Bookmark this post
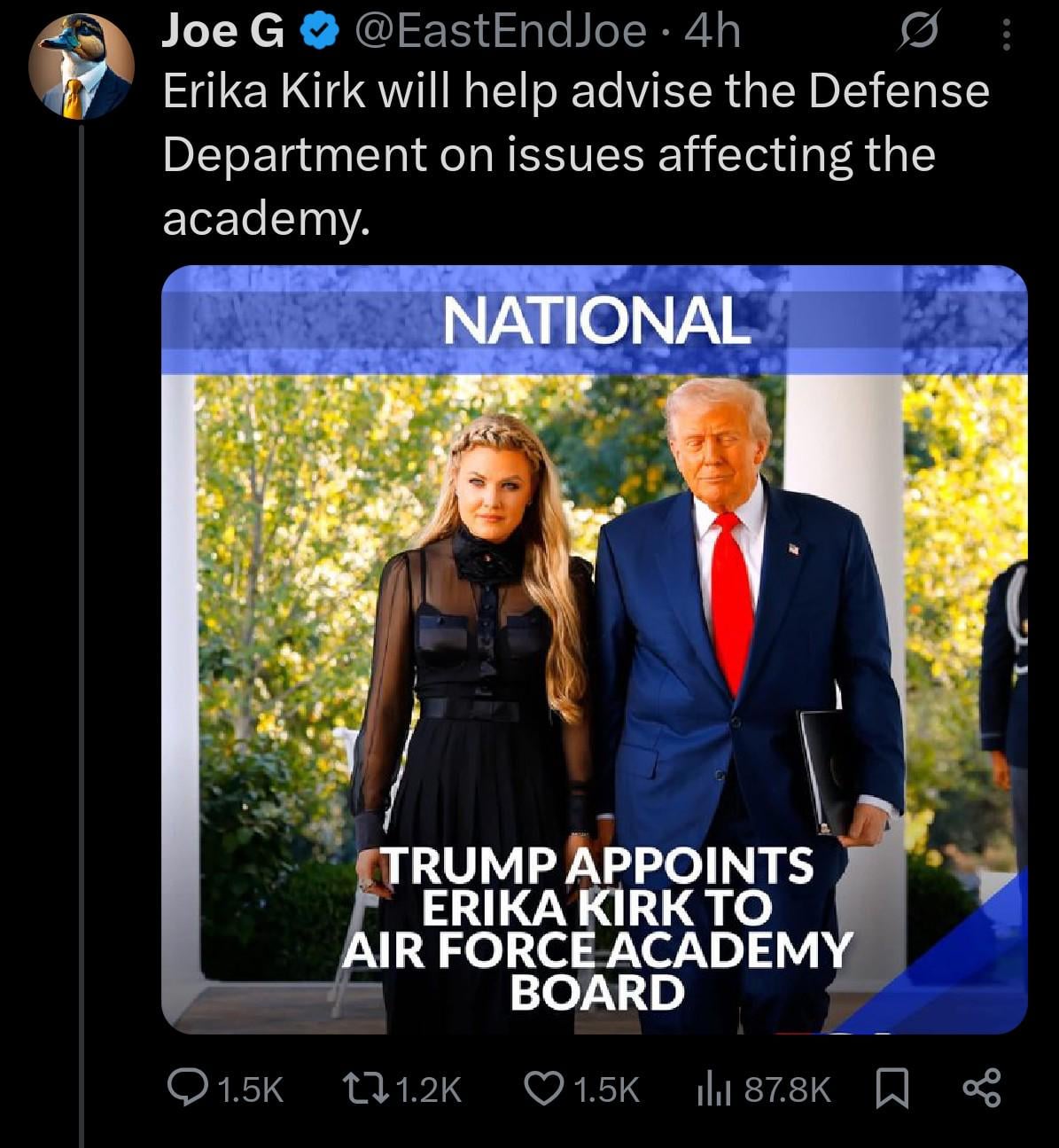This screenshot has height=1148, width=1059. tap(892, 1088)
